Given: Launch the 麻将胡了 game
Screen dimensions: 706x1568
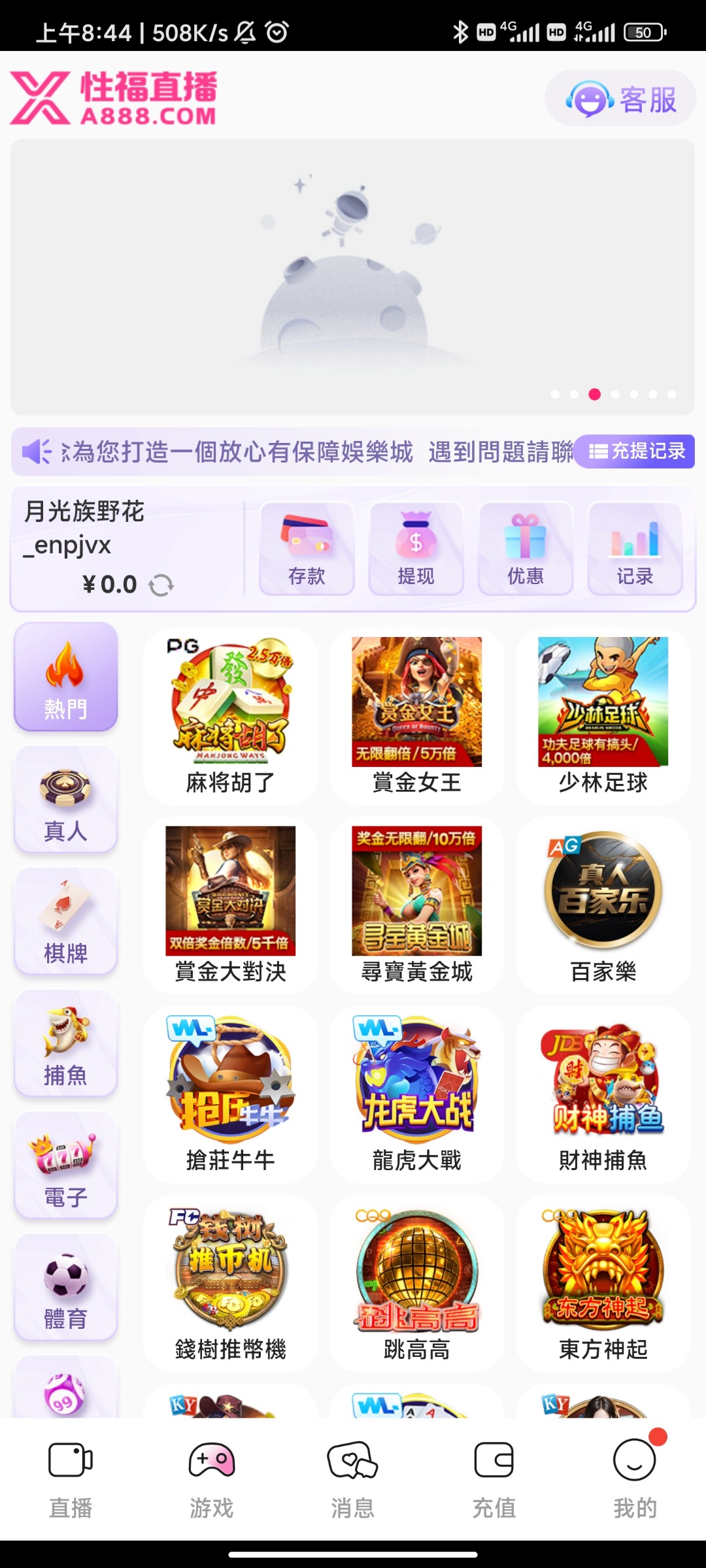Looking at the screenshot, I should pyautogui.click(x=230, y=715).
